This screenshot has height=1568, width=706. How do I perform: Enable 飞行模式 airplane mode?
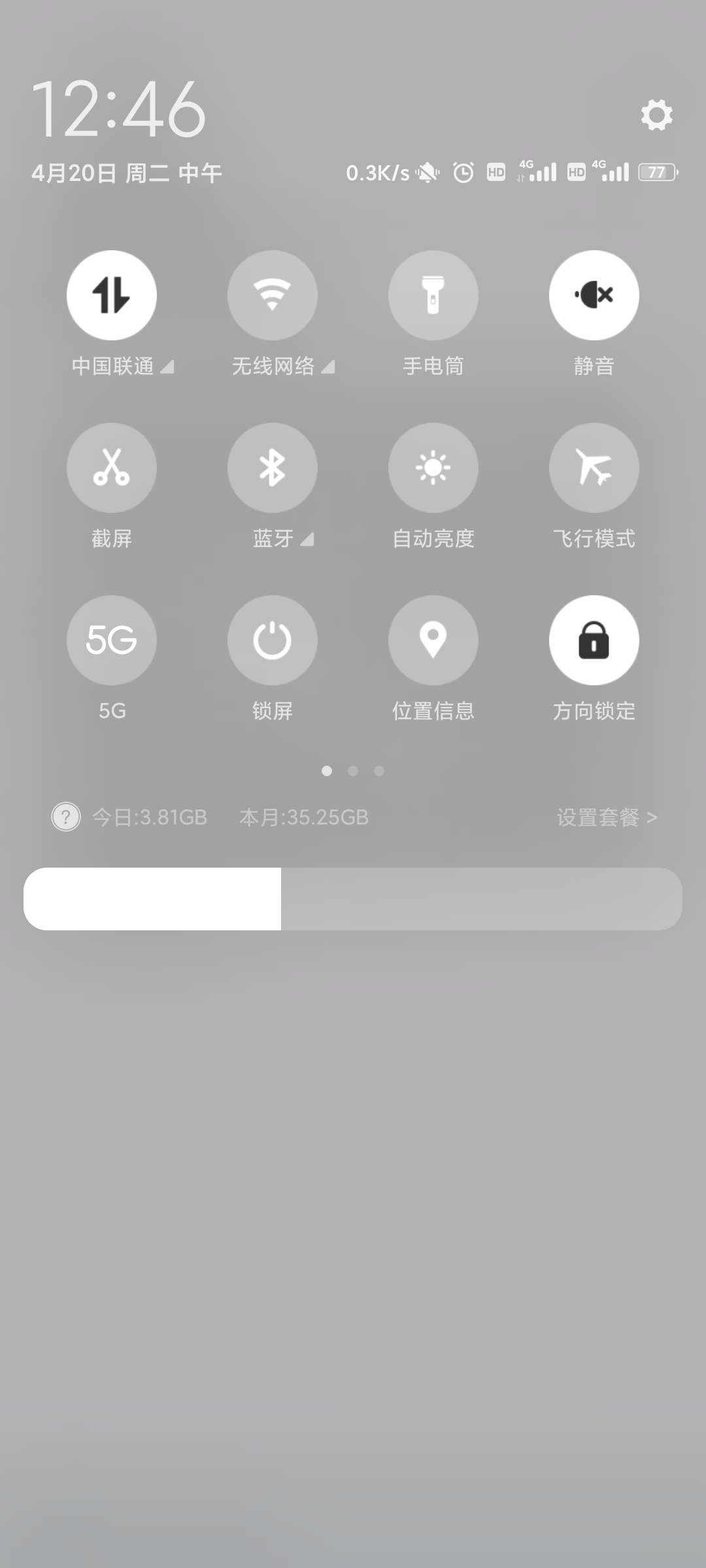594,468
